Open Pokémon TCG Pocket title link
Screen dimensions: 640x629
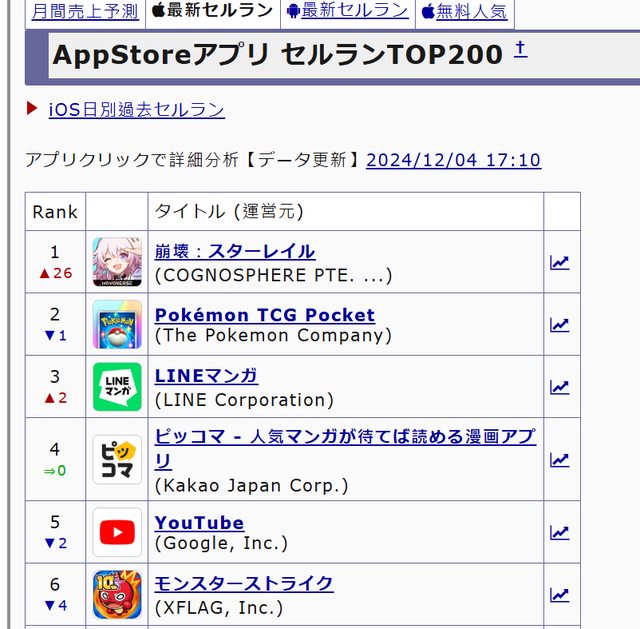pyautogui.click(x=264, y=314)
